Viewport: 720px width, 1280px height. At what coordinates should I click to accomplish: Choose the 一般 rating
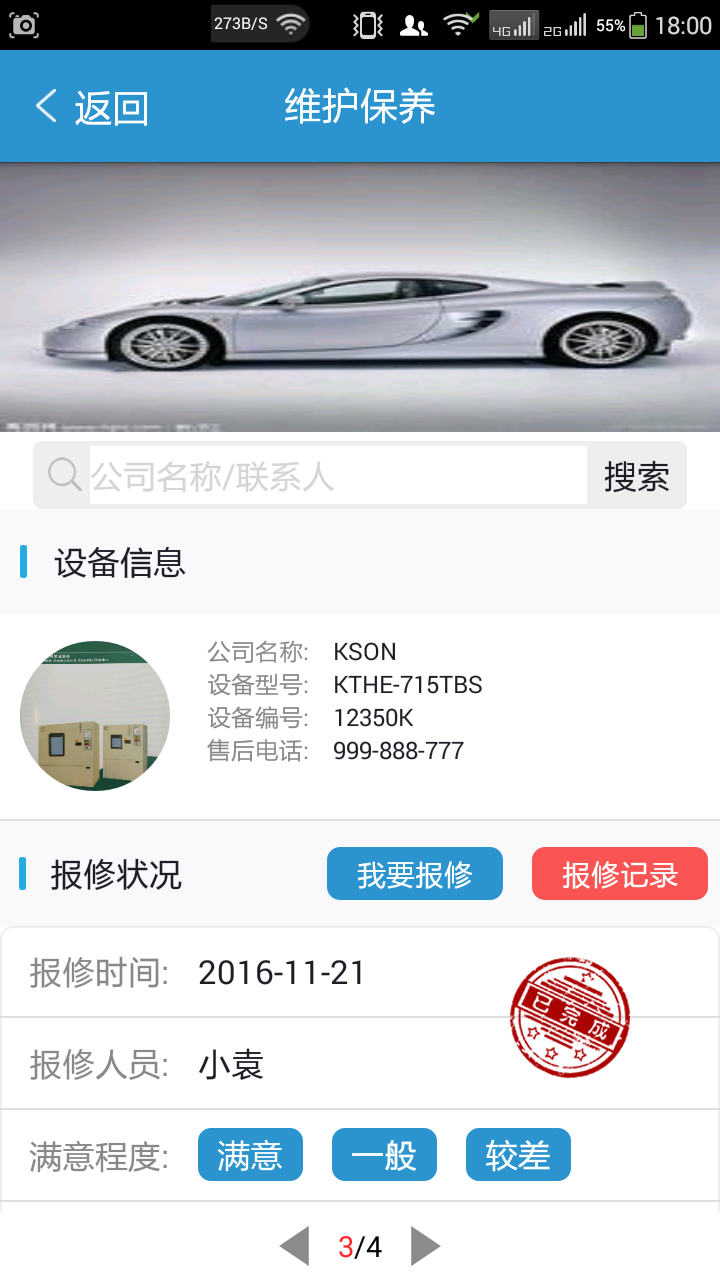tap(384, 1155)
